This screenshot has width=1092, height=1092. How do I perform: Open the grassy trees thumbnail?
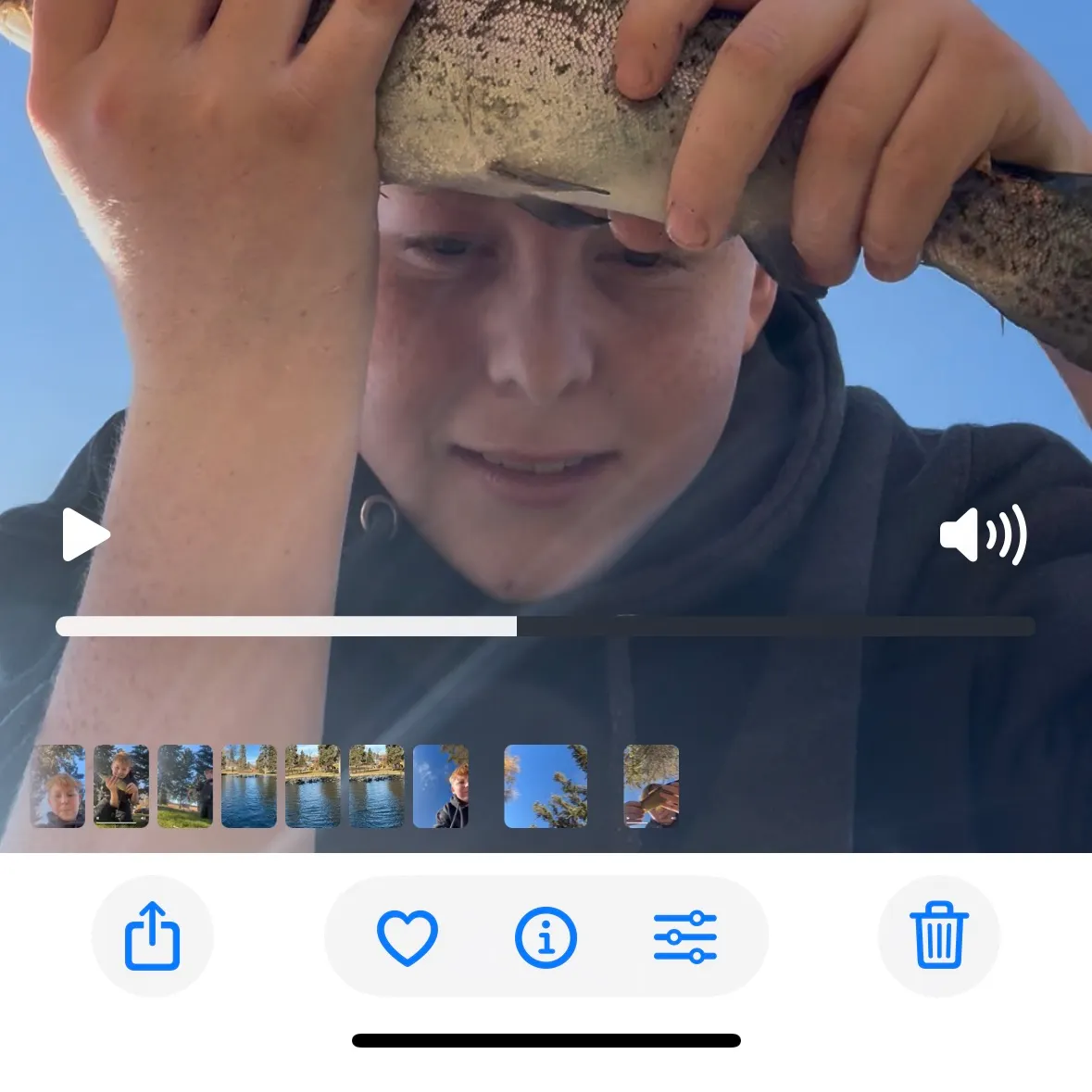pos(185,786)
